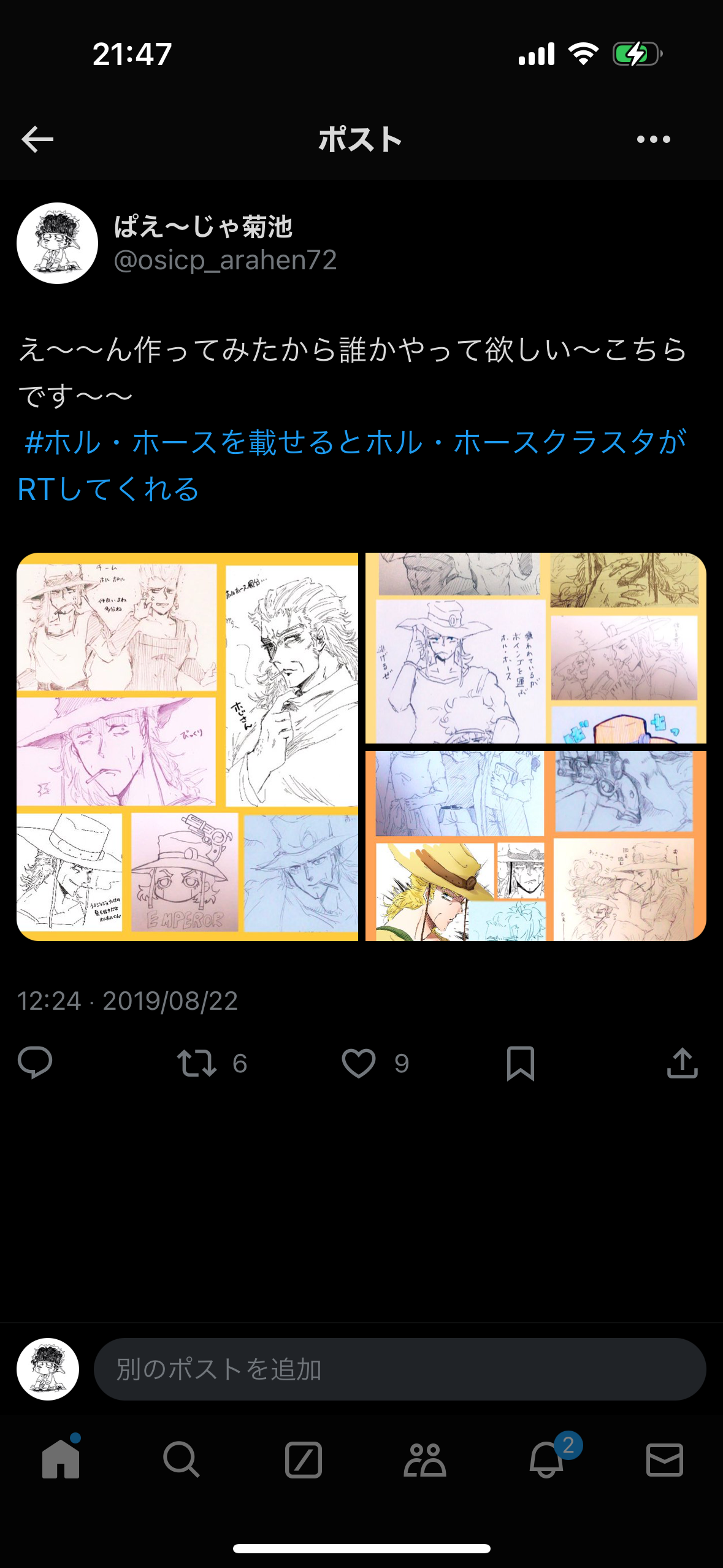723x1568 pixels.
Task: Open the Grok slash tab
Action: pos(304,1459)
